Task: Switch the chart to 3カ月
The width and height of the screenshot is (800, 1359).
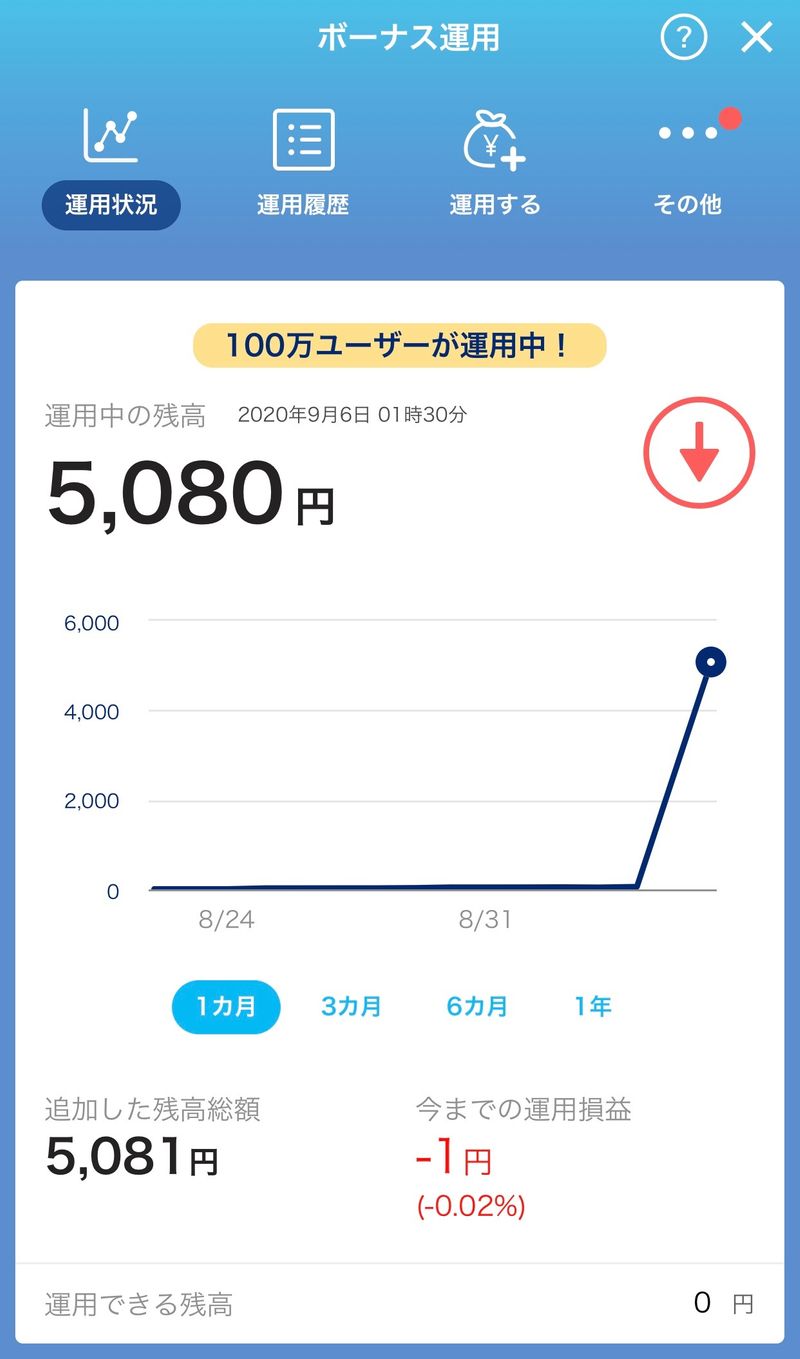Action: click(351, 1006)
